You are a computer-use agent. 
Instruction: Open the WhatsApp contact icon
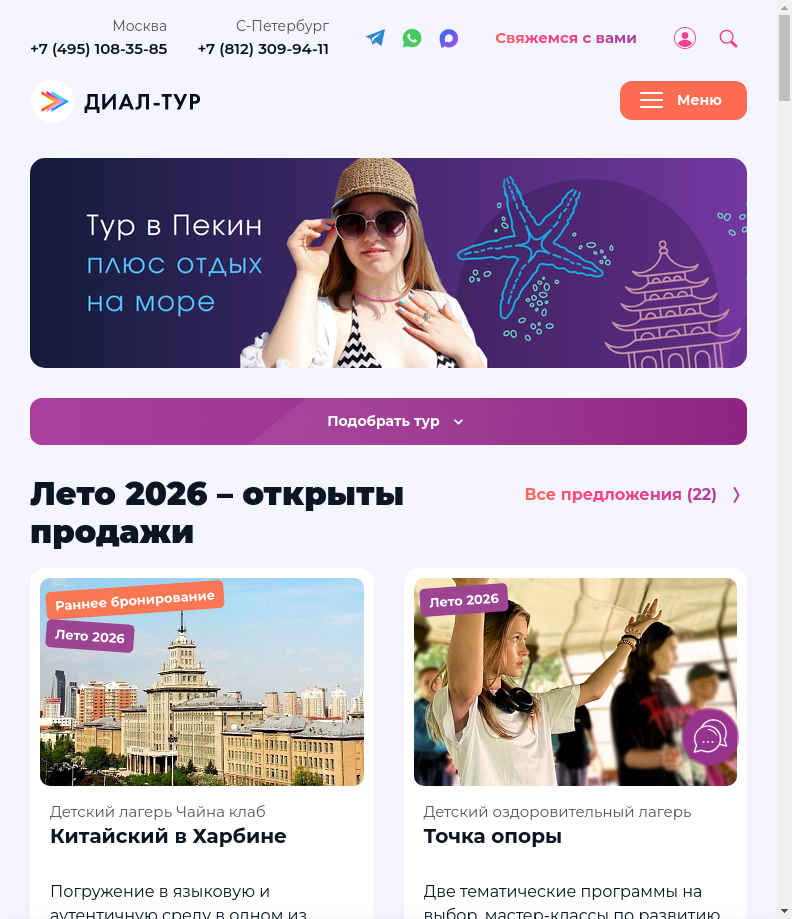(x=412, y=38)
